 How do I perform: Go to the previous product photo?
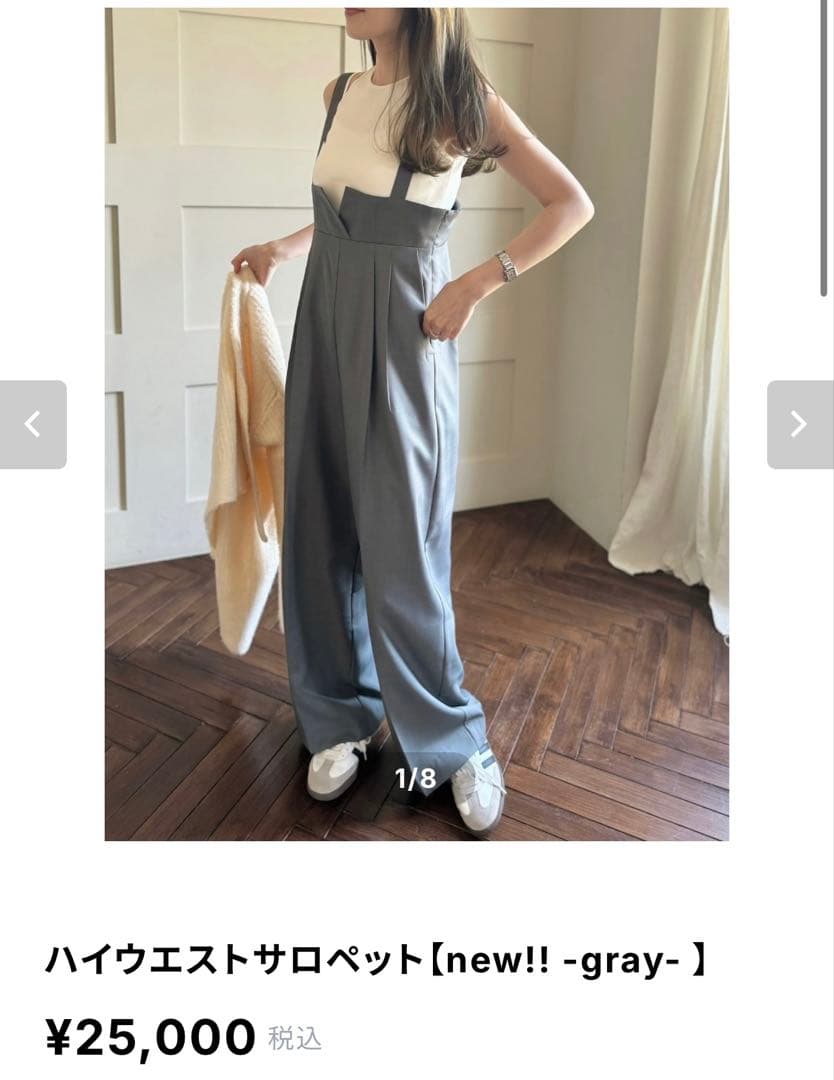pos(33,425)
